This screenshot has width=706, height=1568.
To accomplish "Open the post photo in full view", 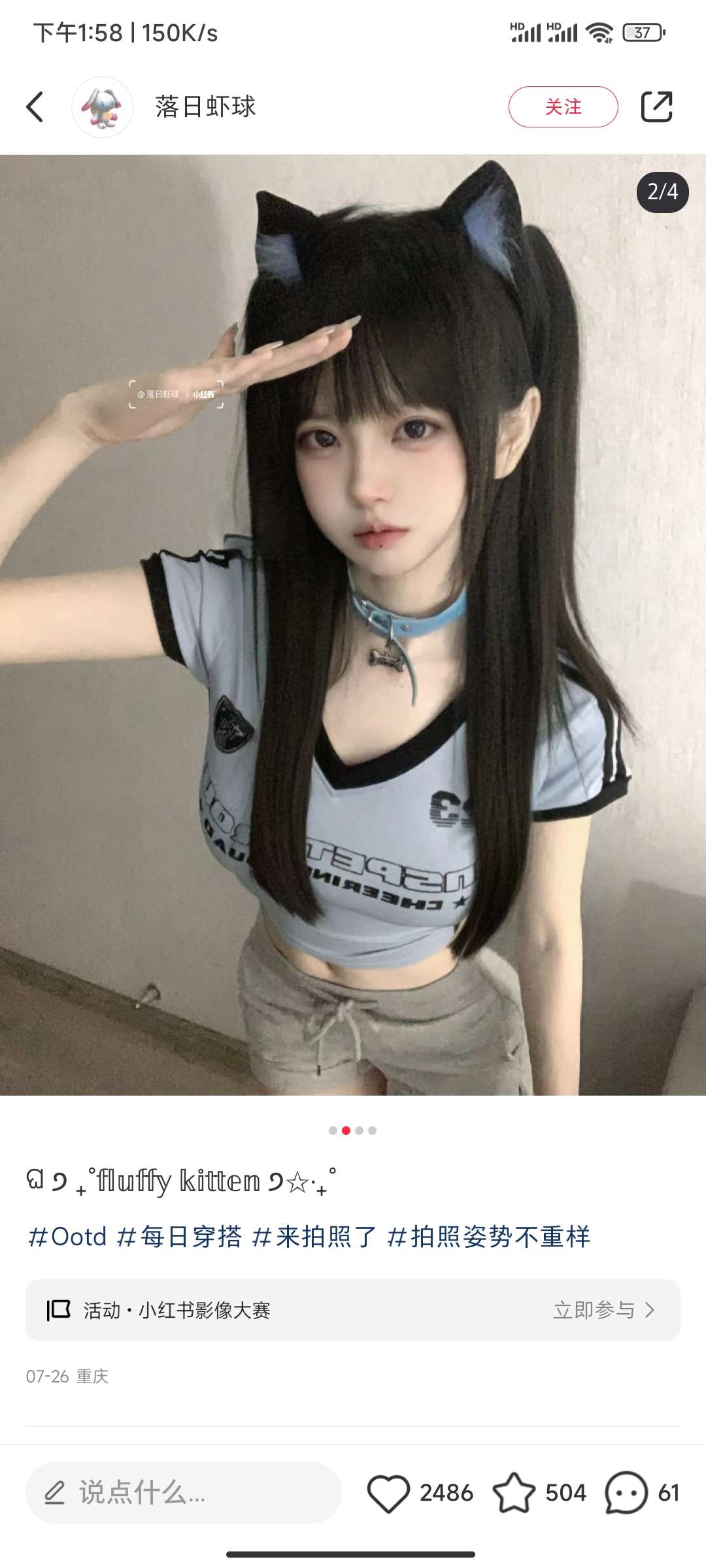I will [x=353, y=624].
